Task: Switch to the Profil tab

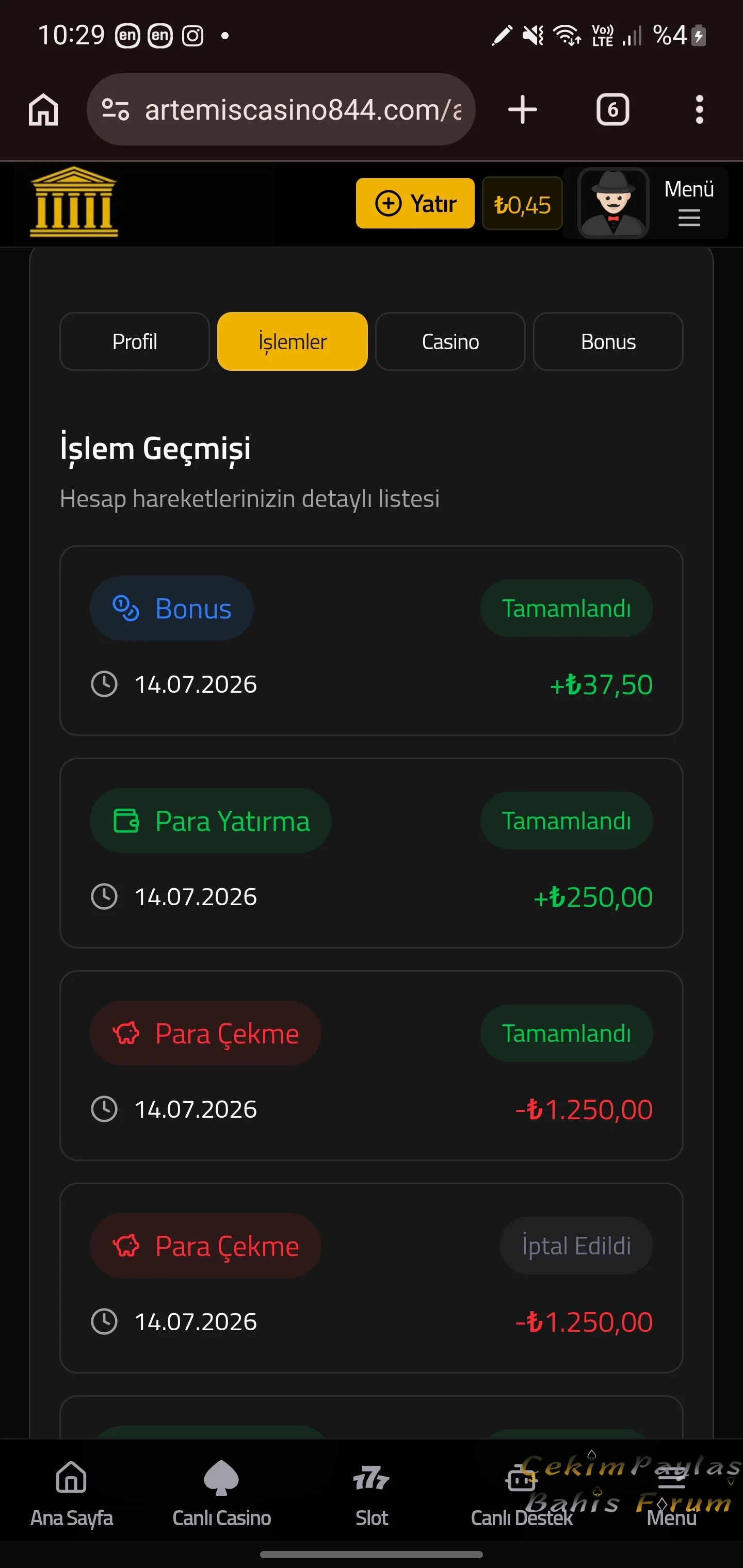Action: (x=135, y=341)
